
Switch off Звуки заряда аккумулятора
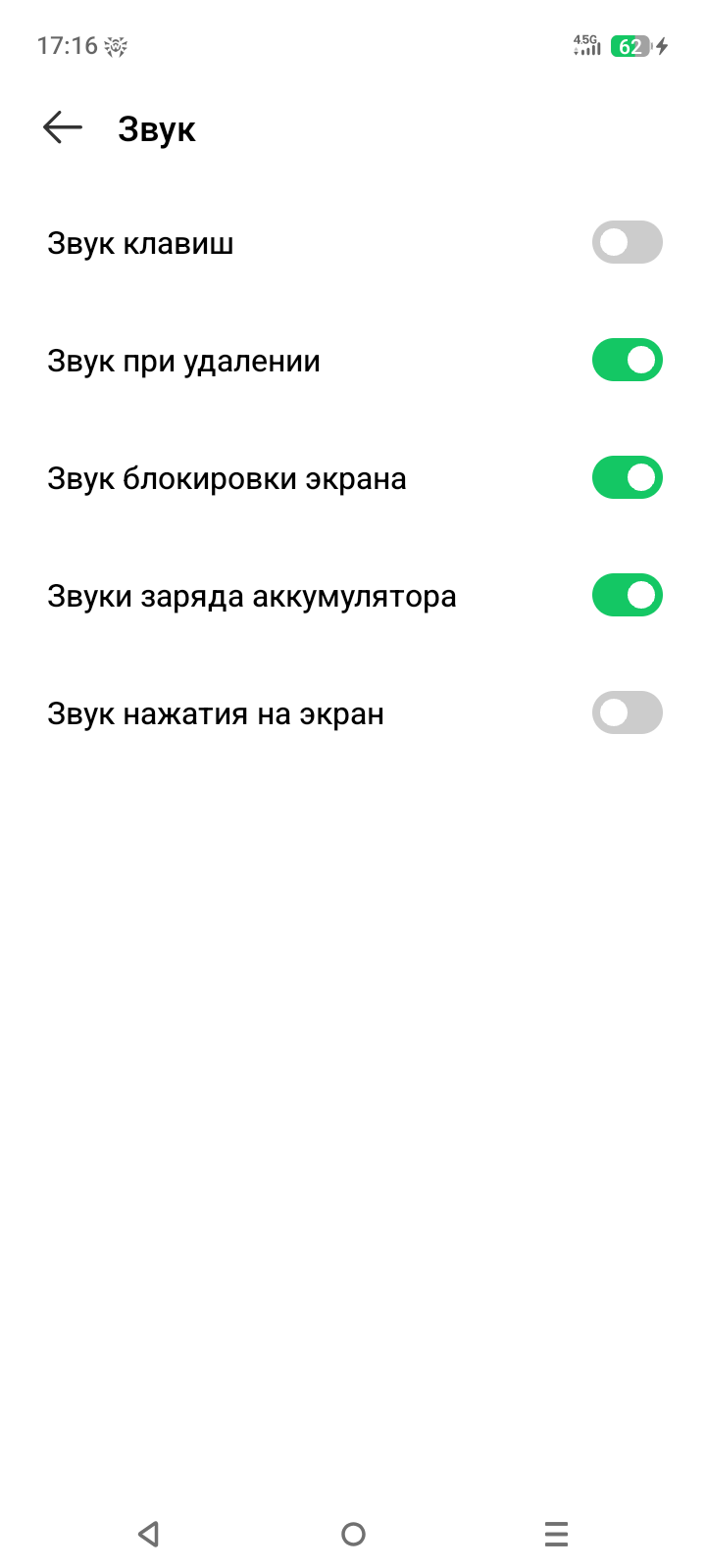click(x=627, y=596)
